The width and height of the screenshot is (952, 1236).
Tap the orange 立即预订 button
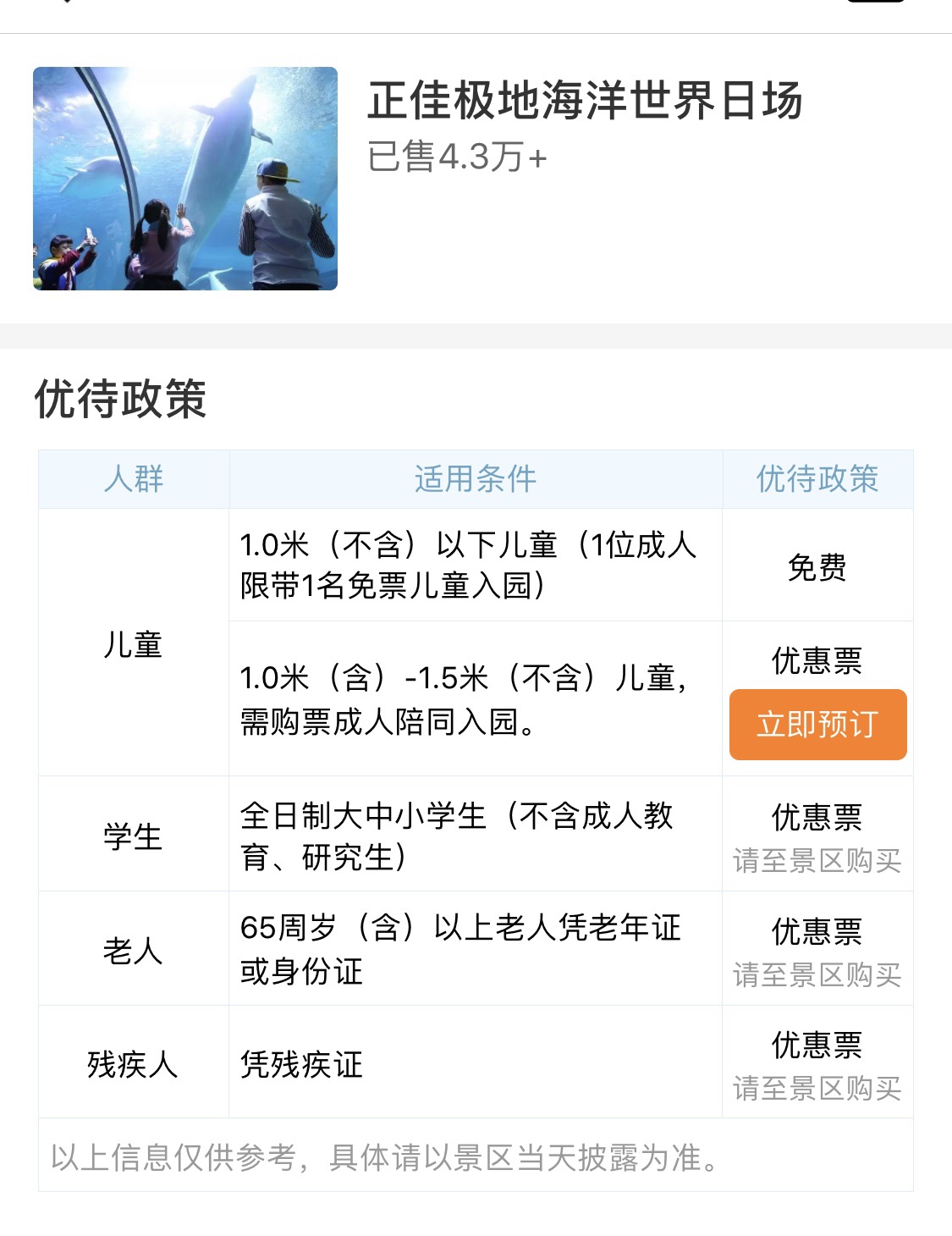point(817,725)
